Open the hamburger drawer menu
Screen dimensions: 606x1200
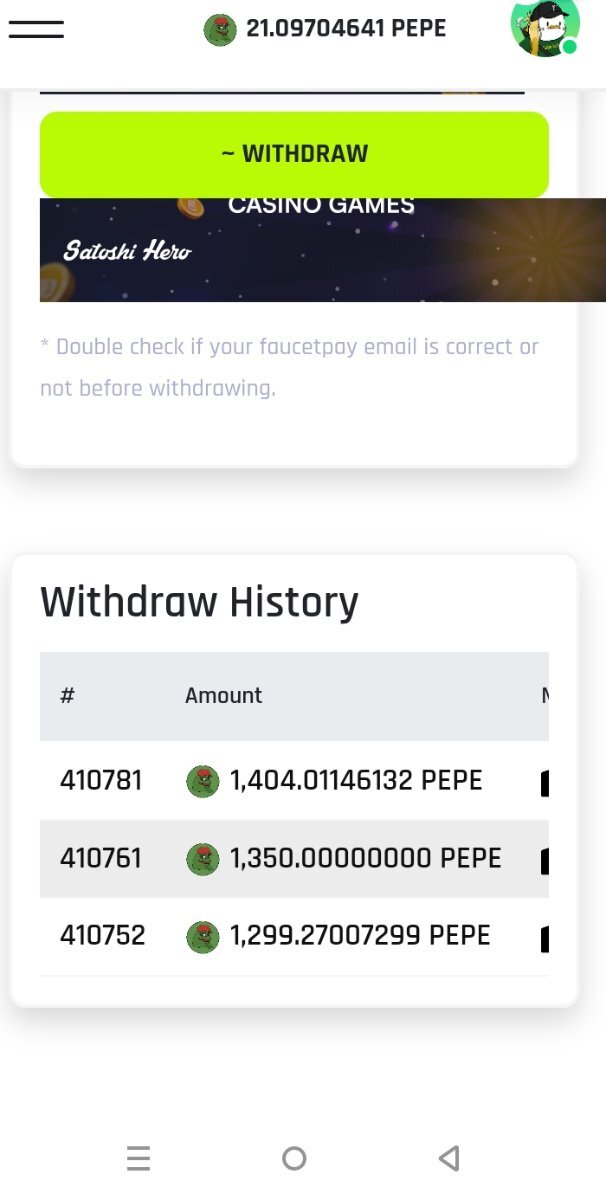click(36, 29)
